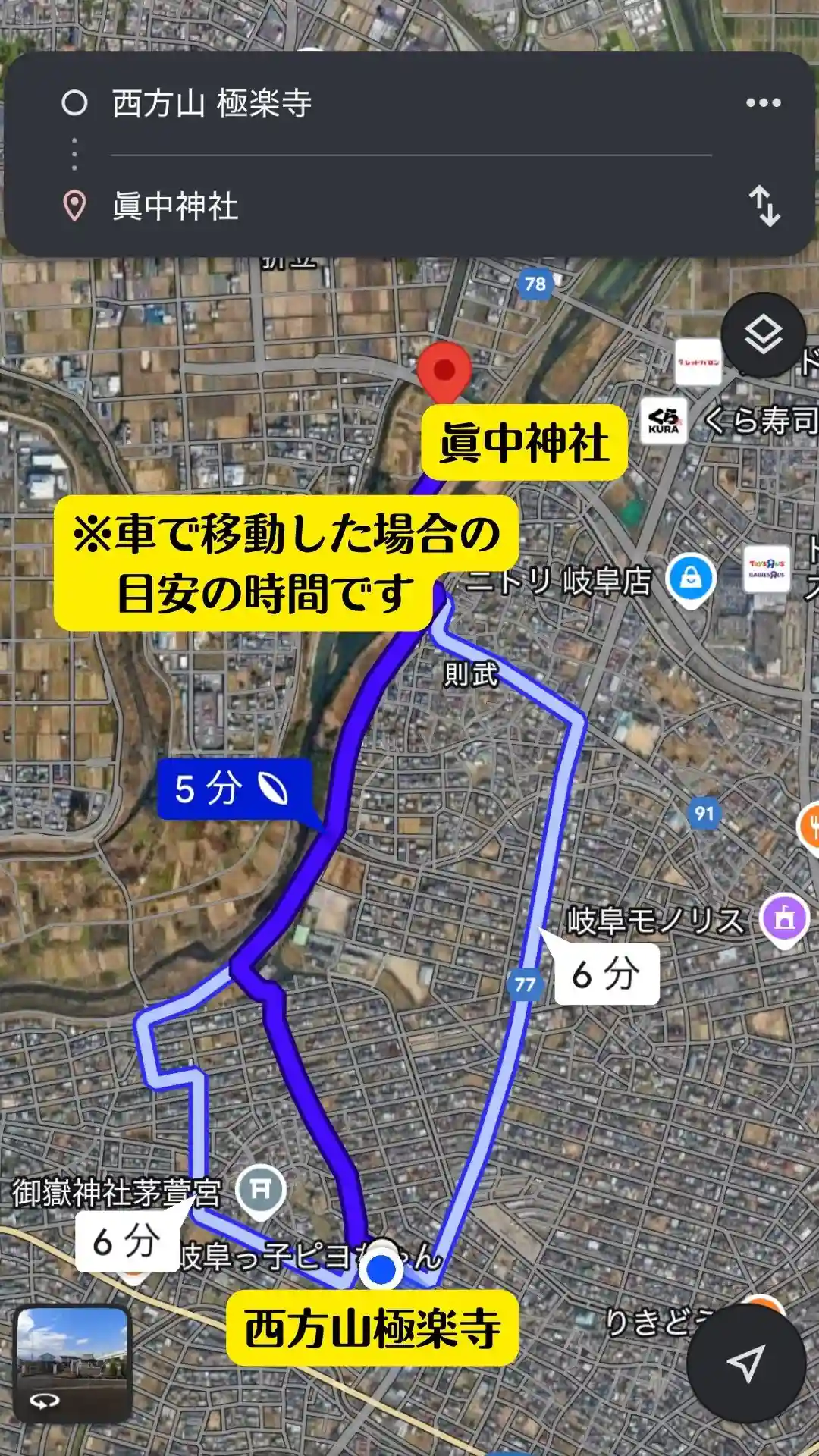Viewport: 819px width, 1456px height.
Task: Tap the navigation arrow button
Action: click(x=745, y=1363)
